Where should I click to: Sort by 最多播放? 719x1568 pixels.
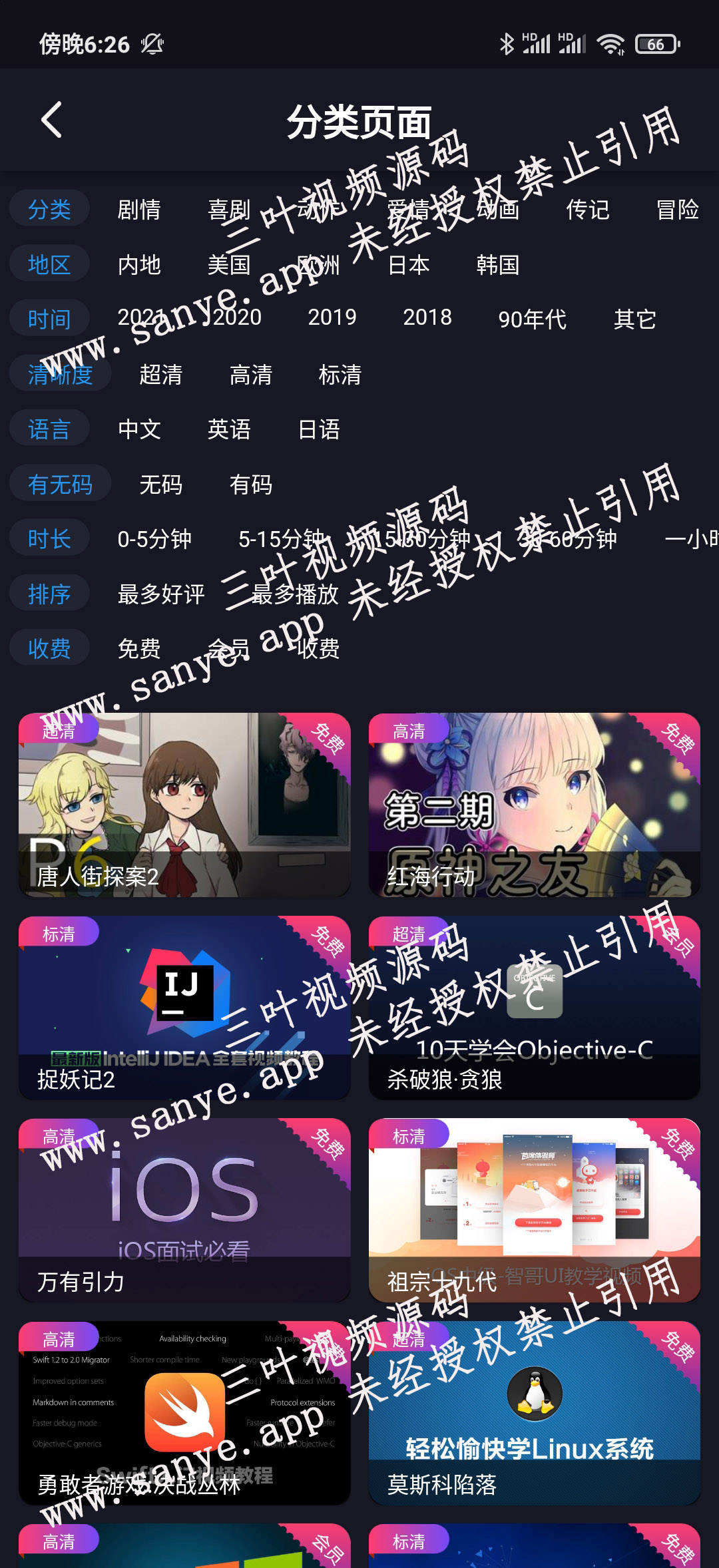pos(295,594)
